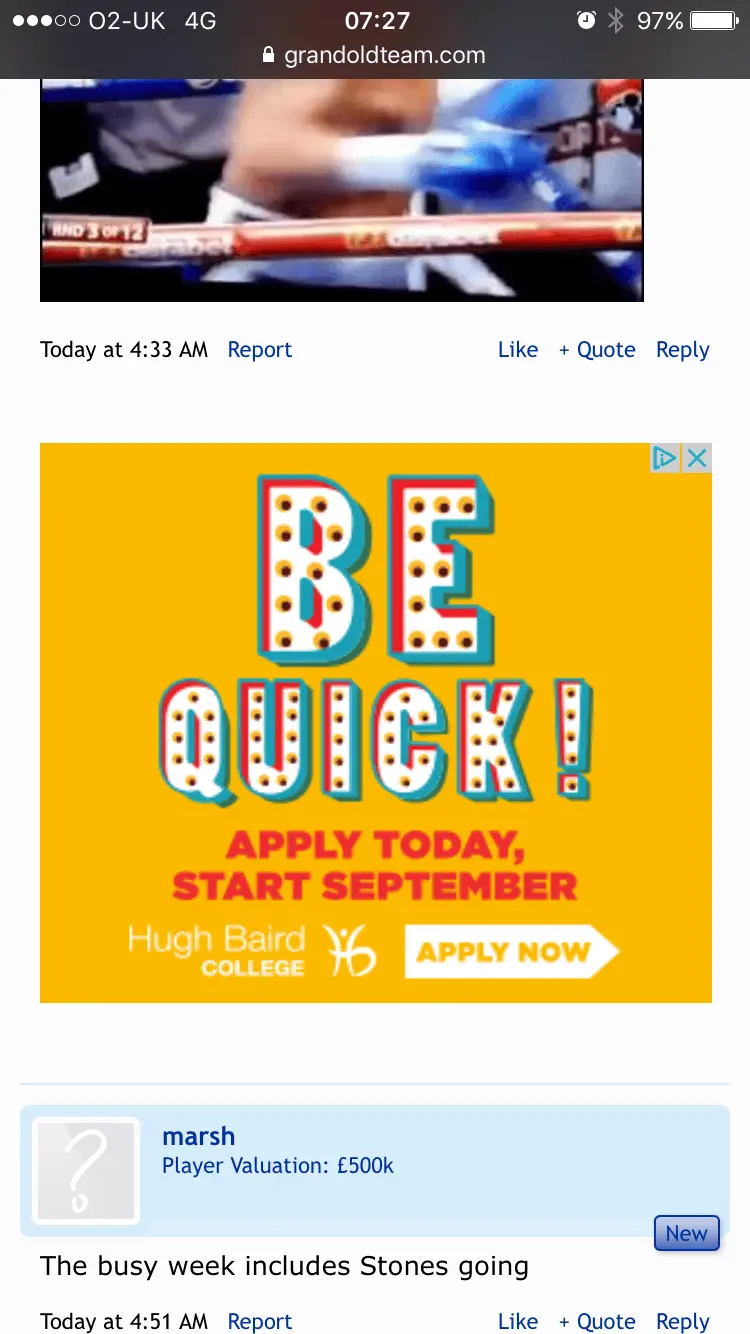Close the Hugh Baird College ad

point(698,458)
